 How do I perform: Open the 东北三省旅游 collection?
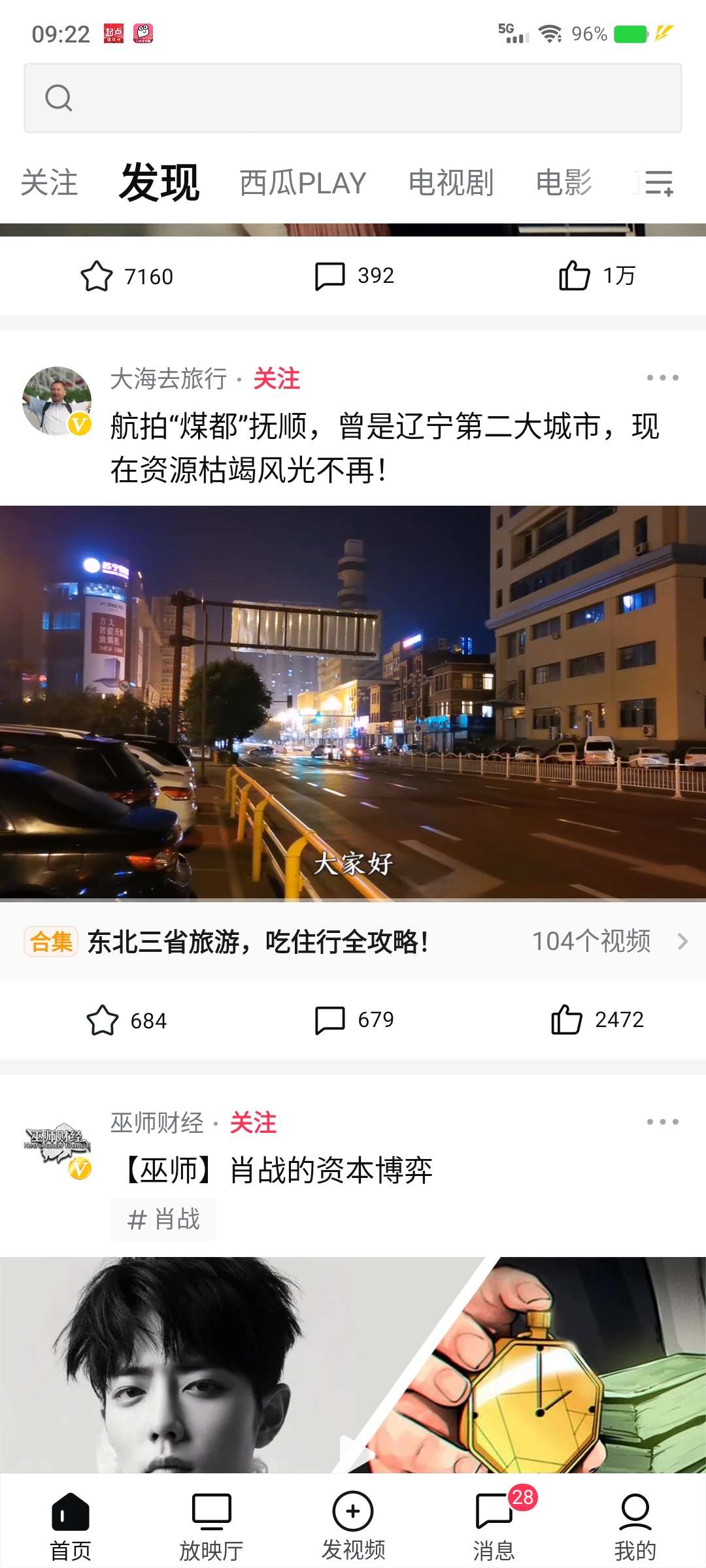pyautogui.click(x=353, y=941)
